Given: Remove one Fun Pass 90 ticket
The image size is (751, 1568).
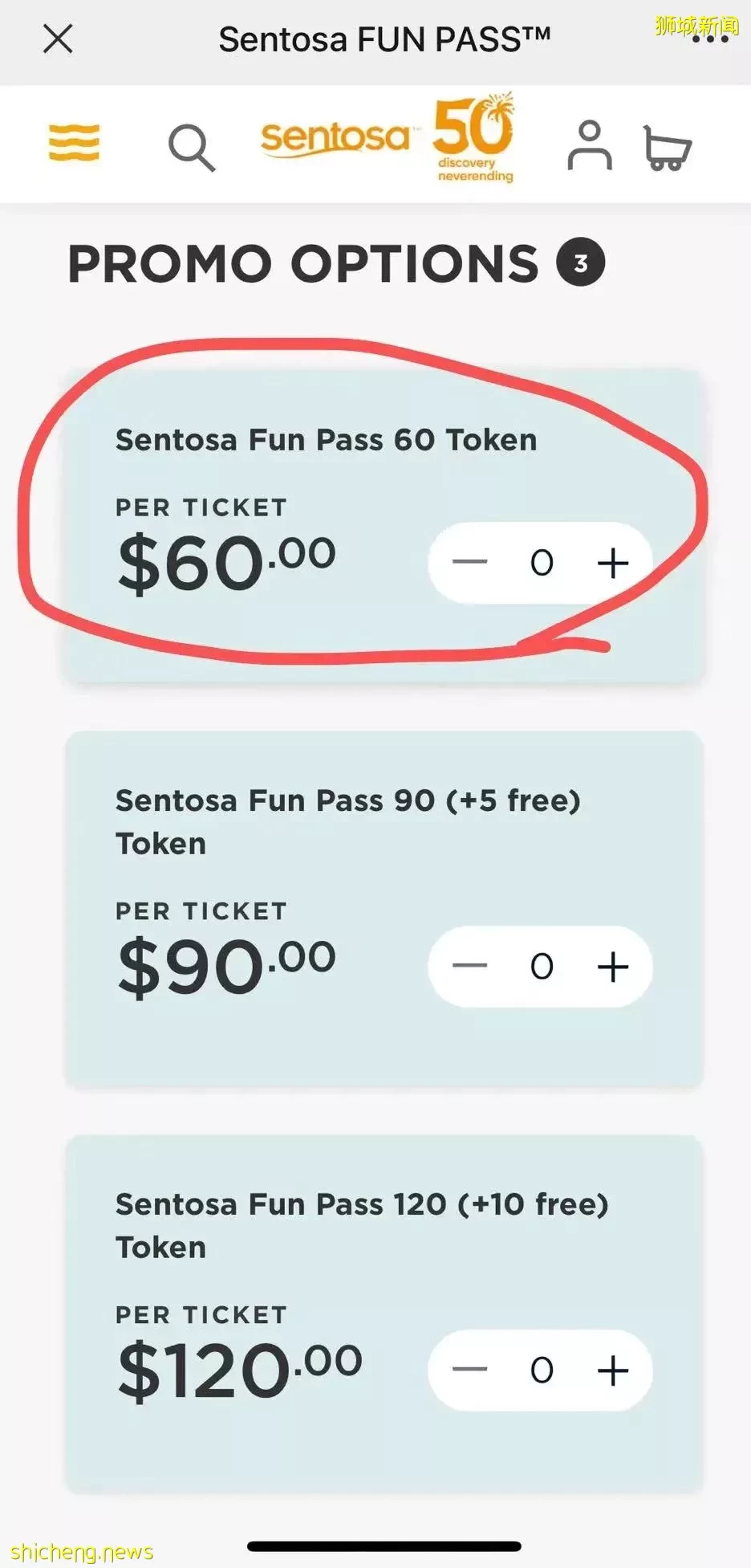Looking at the screenshot, I should tap(469, 966).
